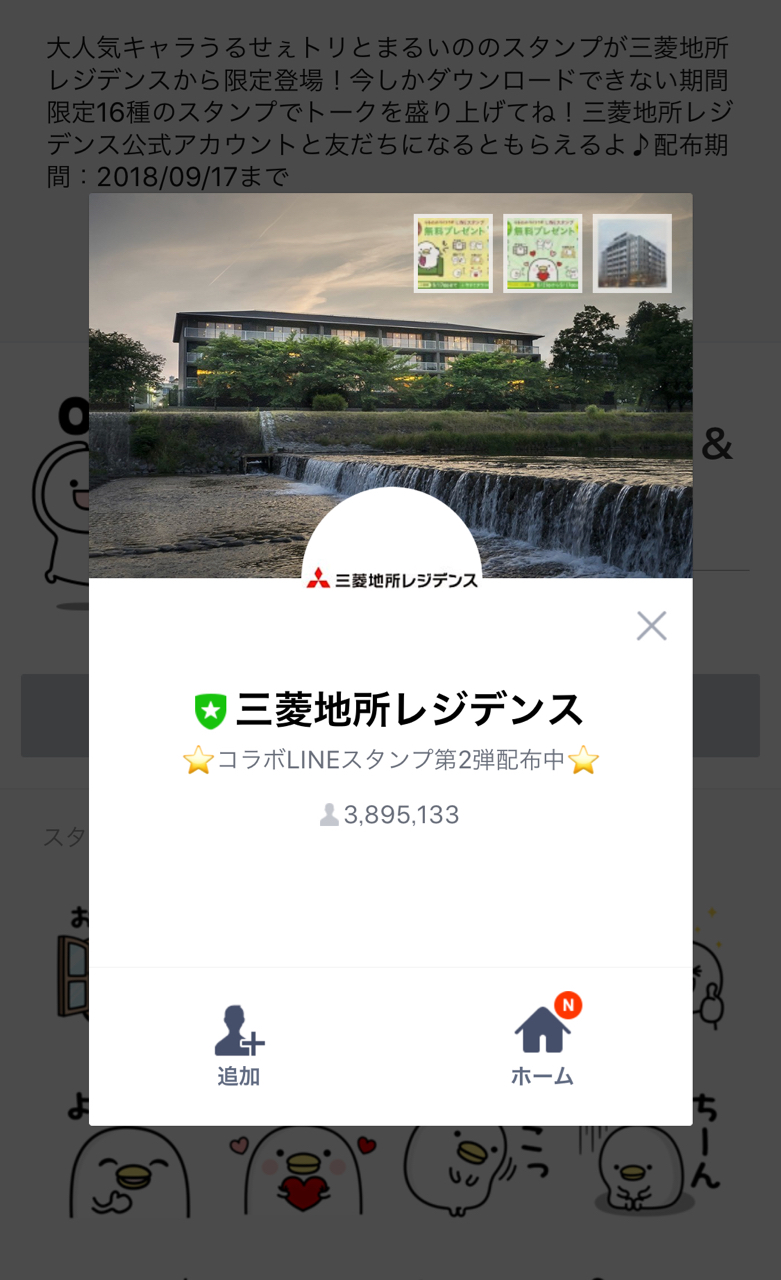The height and width of the screenshot is (1280, 781).
Task: Open the first free-stamp thumbnail on the cover
Action: (x=453, y=253)
